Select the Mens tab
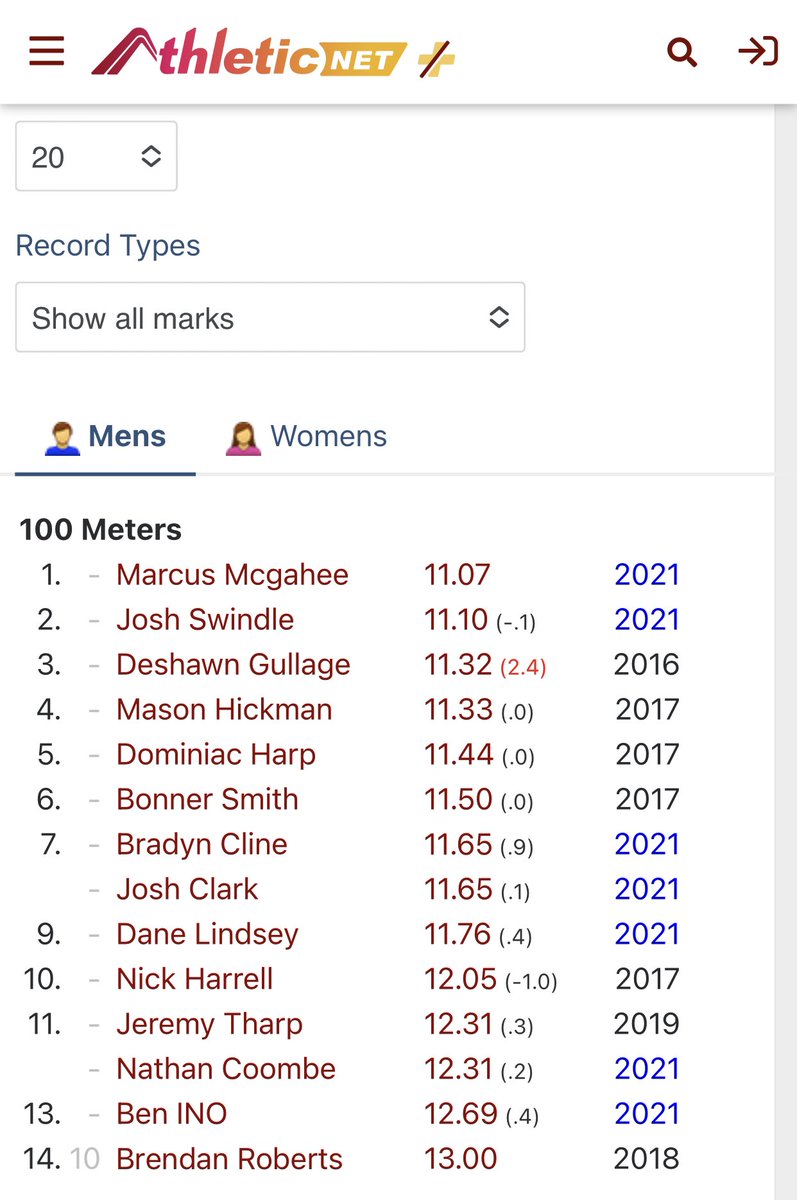 click(x=105, y=437)
